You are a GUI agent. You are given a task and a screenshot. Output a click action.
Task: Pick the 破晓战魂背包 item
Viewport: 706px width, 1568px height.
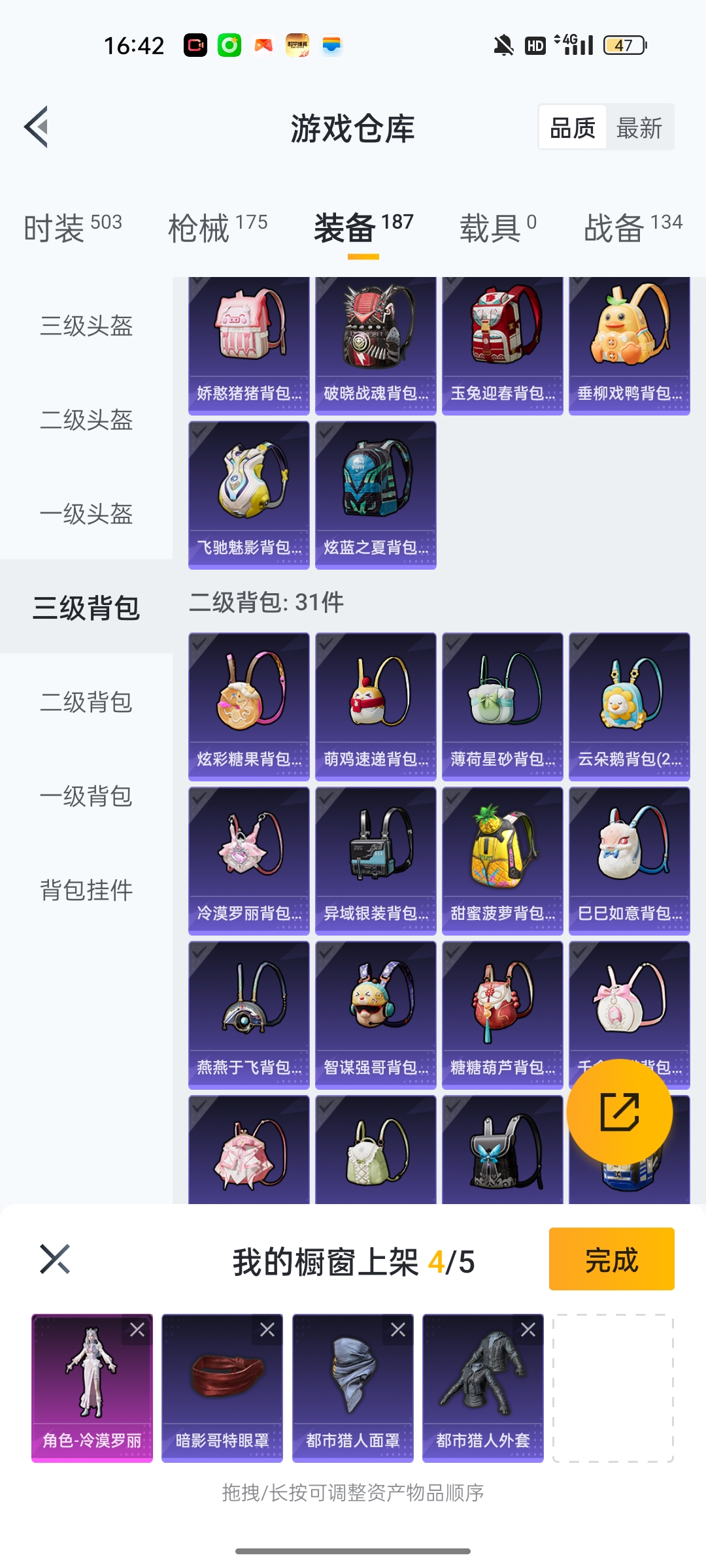click(376, 346)
